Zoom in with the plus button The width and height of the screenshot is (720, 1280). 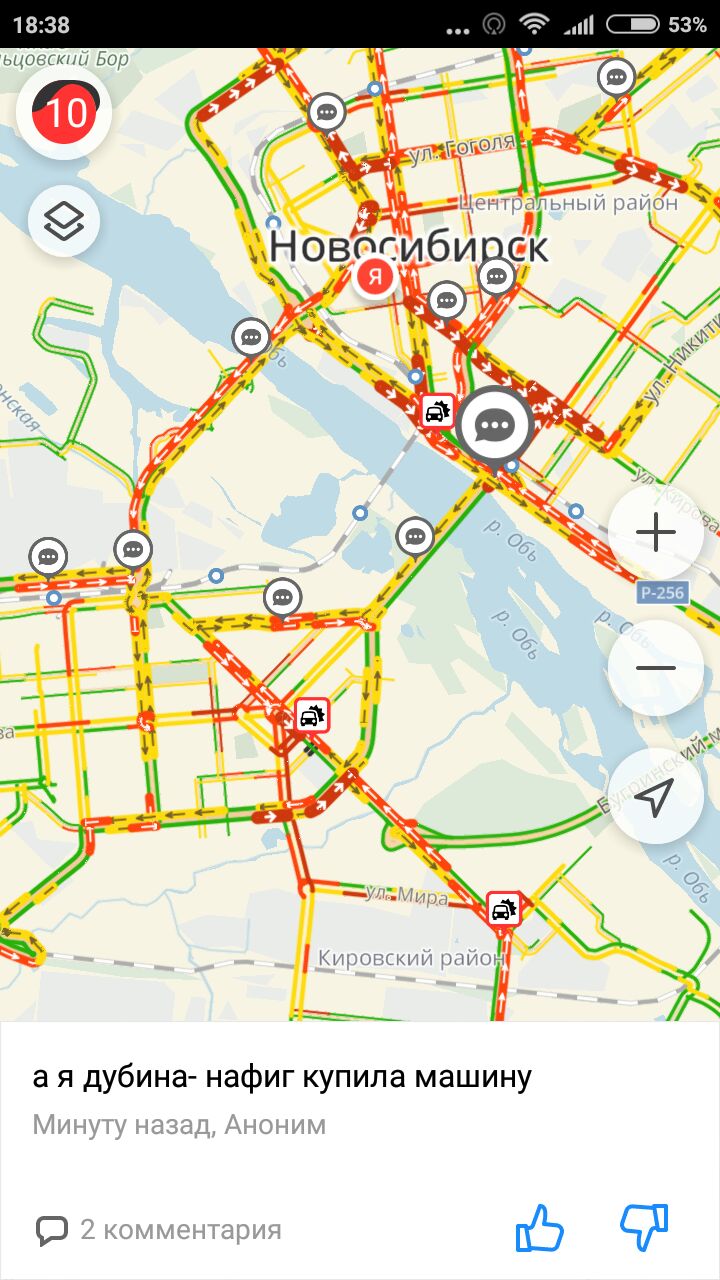click(656, 533)
